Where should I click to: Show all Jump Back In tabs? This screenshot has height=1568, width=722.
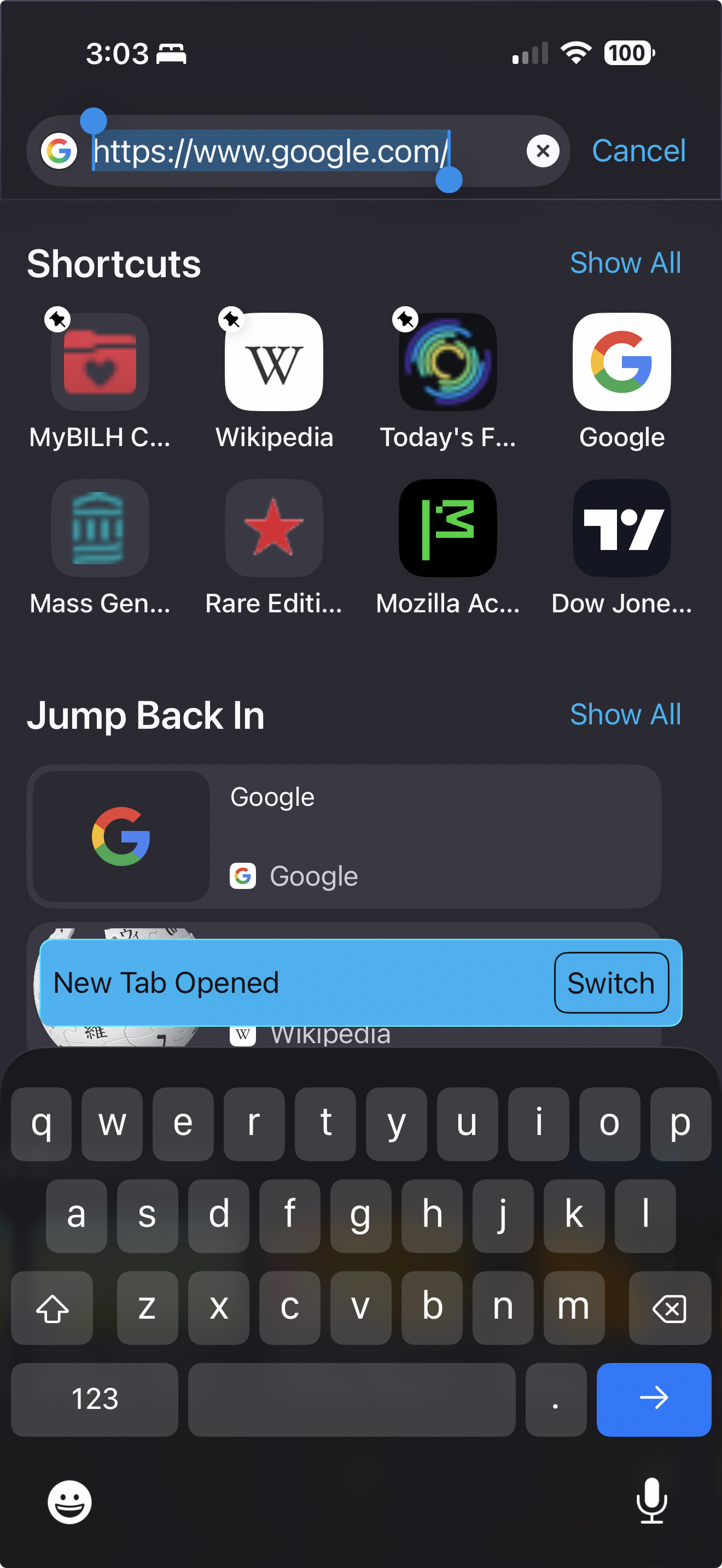625,714
